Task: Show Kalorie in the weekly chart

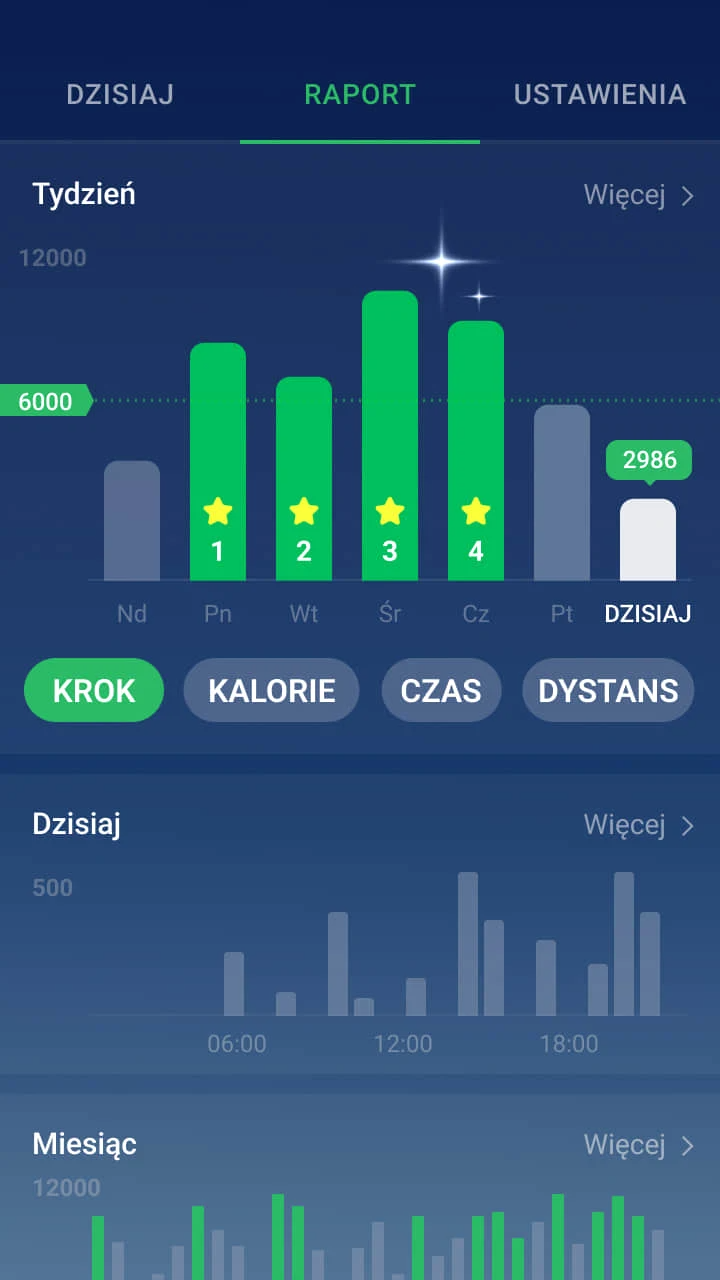Action: point(271,690)
